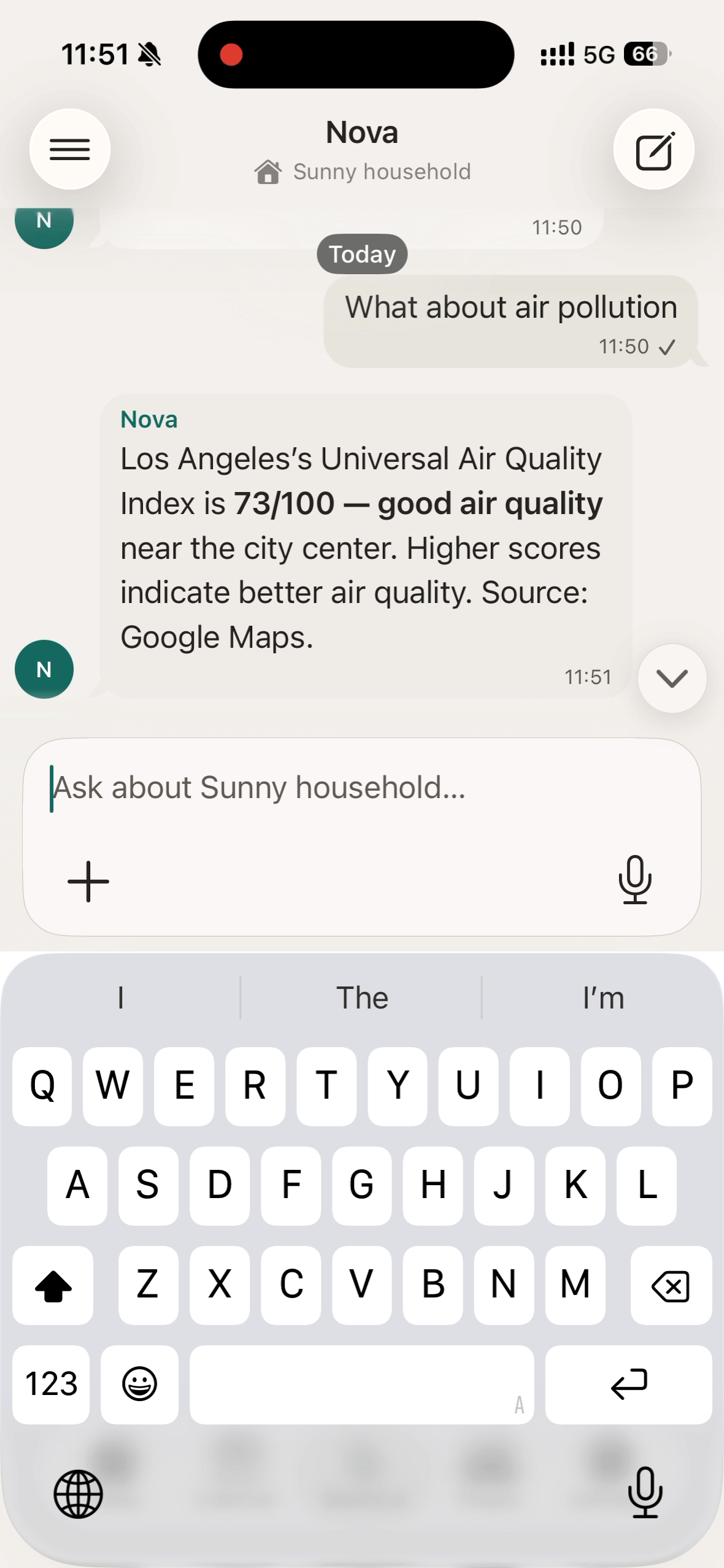Focus the Ask about Sunny household field
The height and width of the screenshot is (1568, 724).
[x=362, y=788]
